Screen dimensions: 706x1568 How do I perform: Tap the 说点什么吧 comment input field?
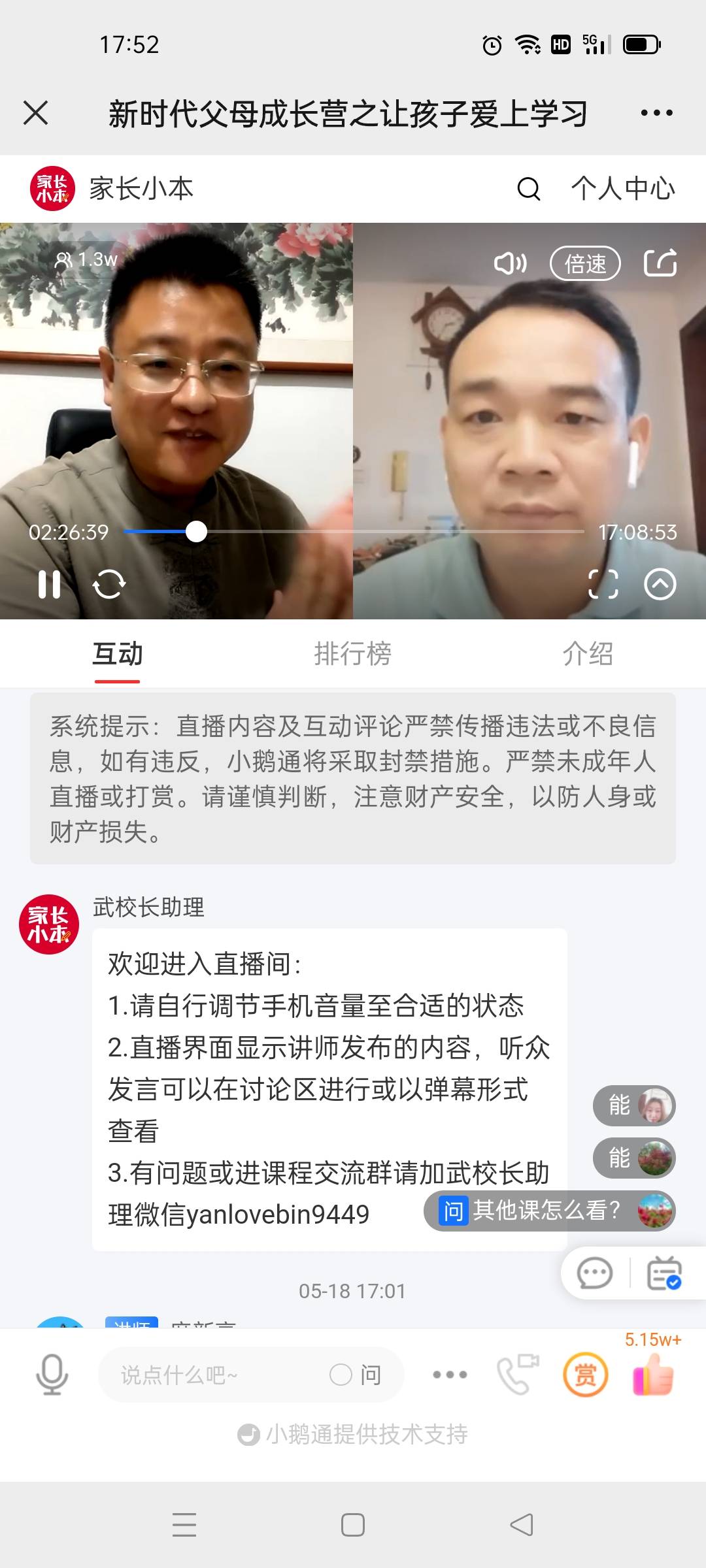[x=196, y=1374]
